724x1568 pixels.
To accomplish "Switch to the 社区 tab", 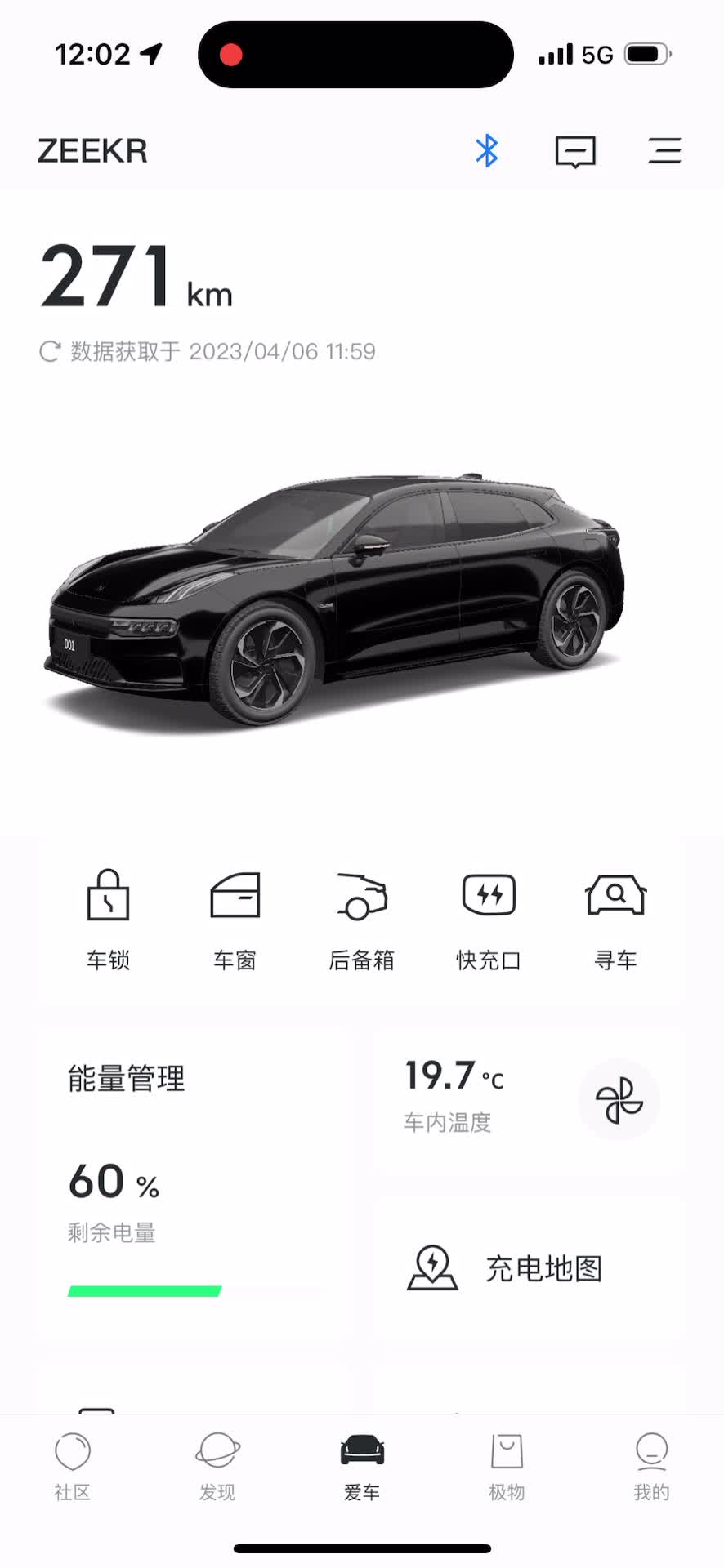I will pos(73,1466).
